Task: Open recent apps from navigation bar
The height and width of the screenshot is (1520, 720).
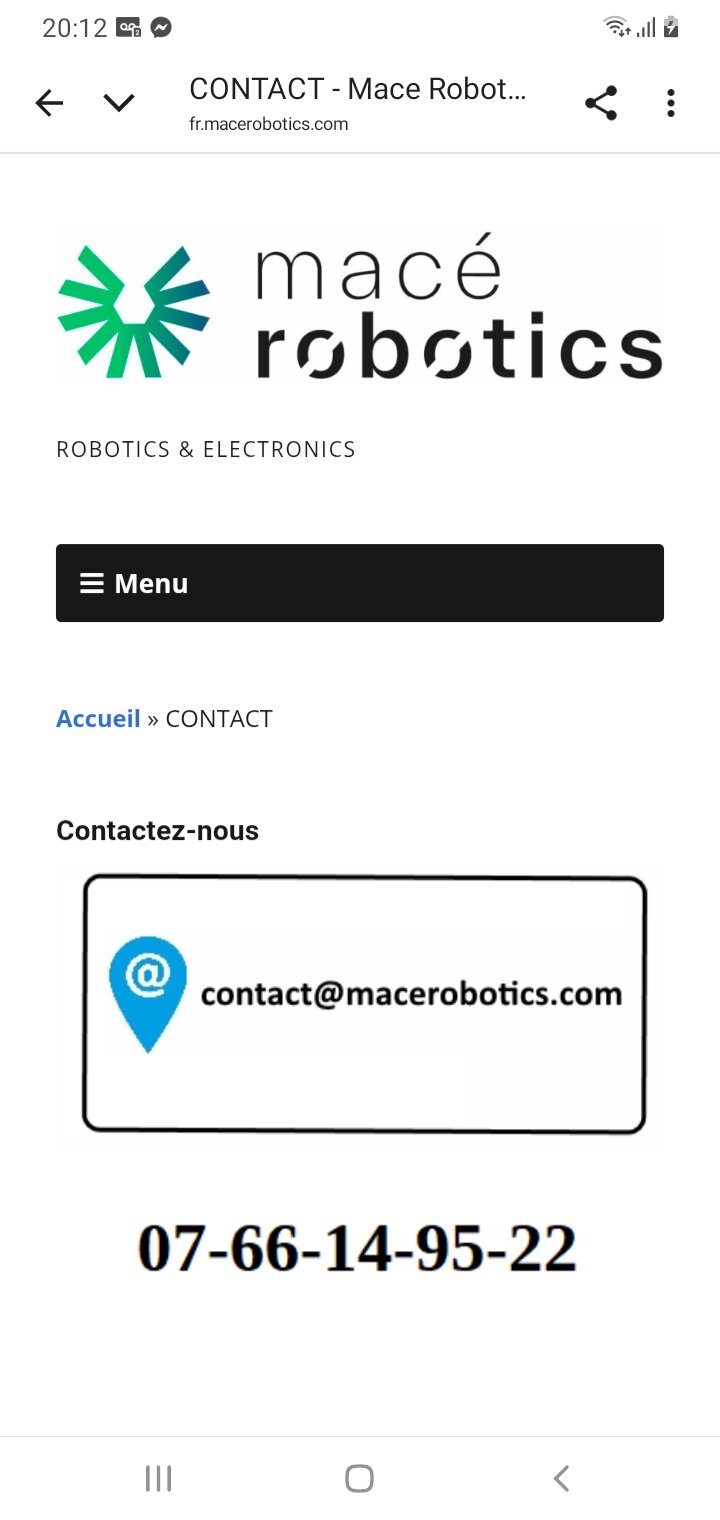Action: 158,1478
